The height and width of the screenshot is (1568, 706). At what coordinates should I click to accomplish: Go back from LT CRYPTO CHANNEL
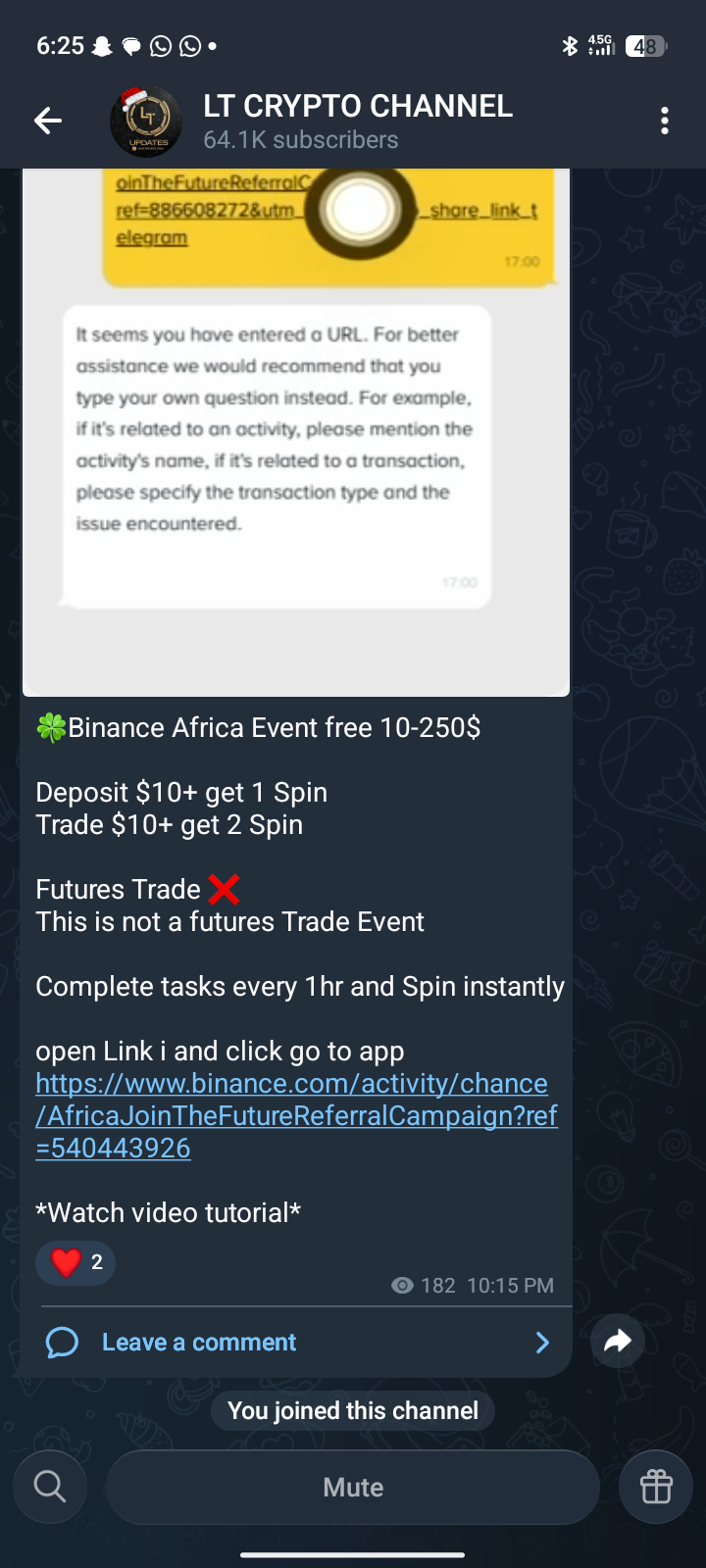47,121
